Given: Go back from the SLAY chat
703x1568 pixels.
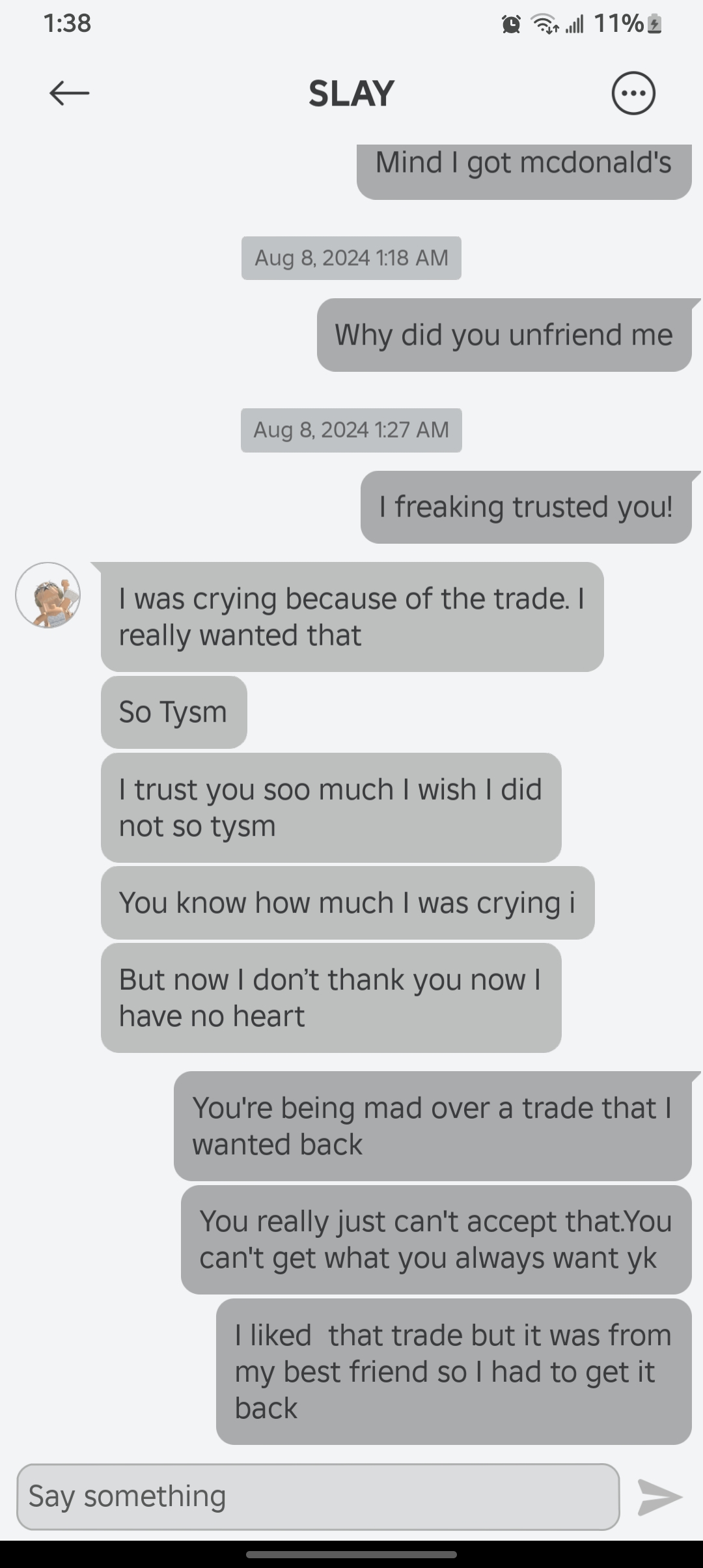Looking at the screenshot, I should pyautogui.click(x=69, y=93).
